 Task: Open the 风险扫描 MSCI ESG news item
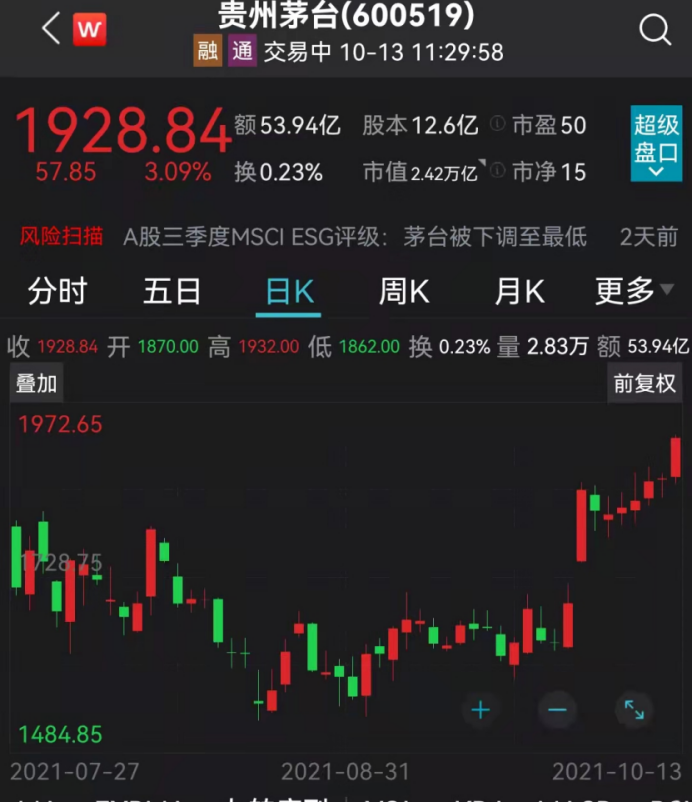(350, 237)
